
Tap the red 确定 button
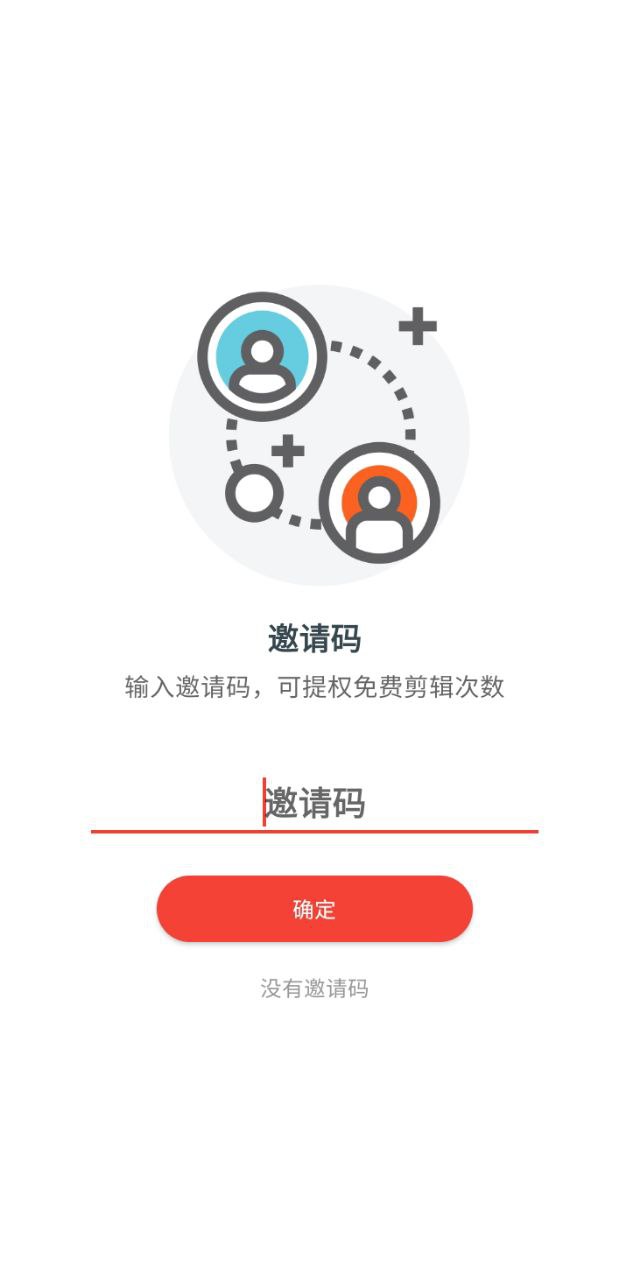click(314, 909)
